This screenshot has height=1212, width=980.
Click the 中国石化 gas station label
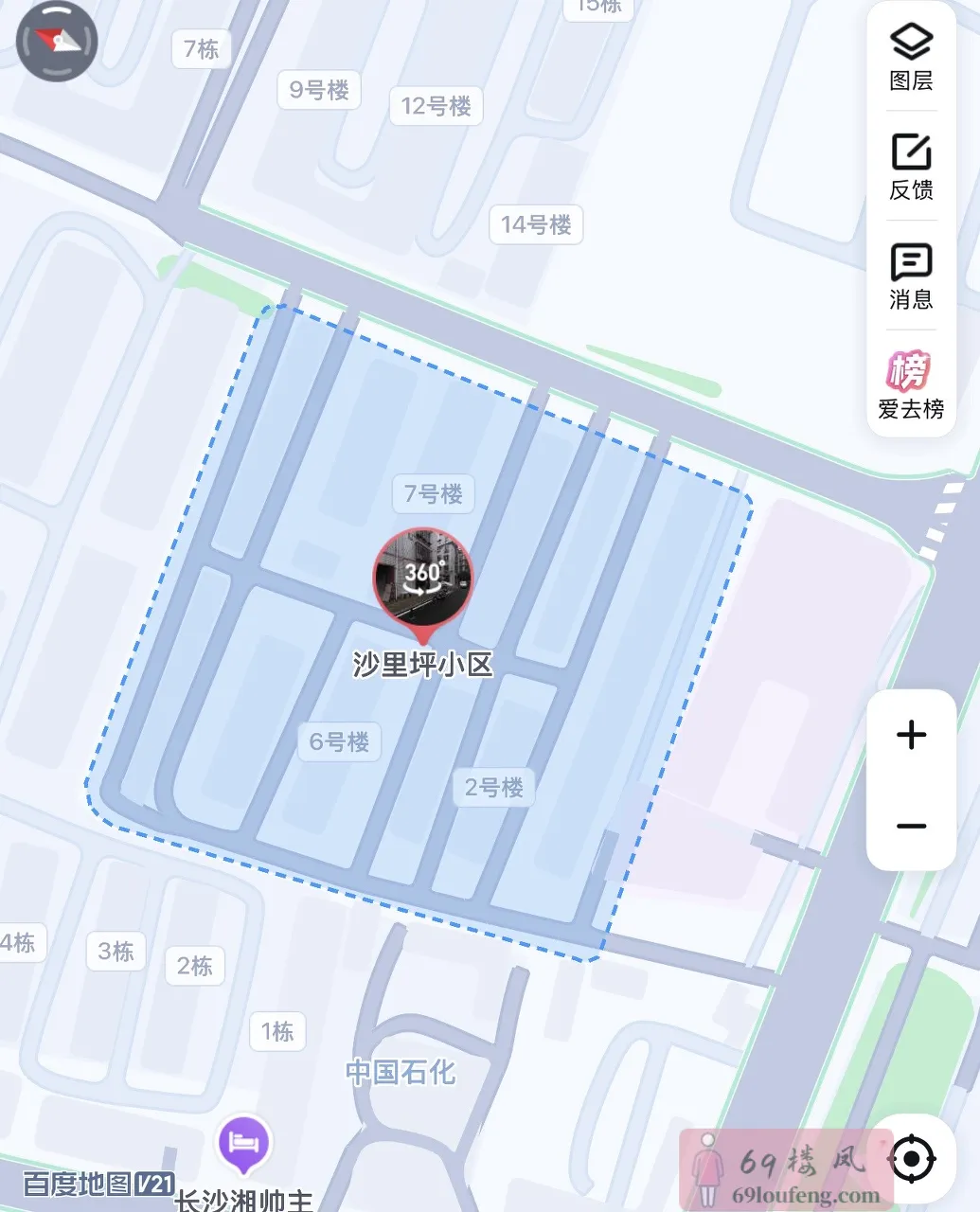pyautogui.click(x=401, y=1073)
